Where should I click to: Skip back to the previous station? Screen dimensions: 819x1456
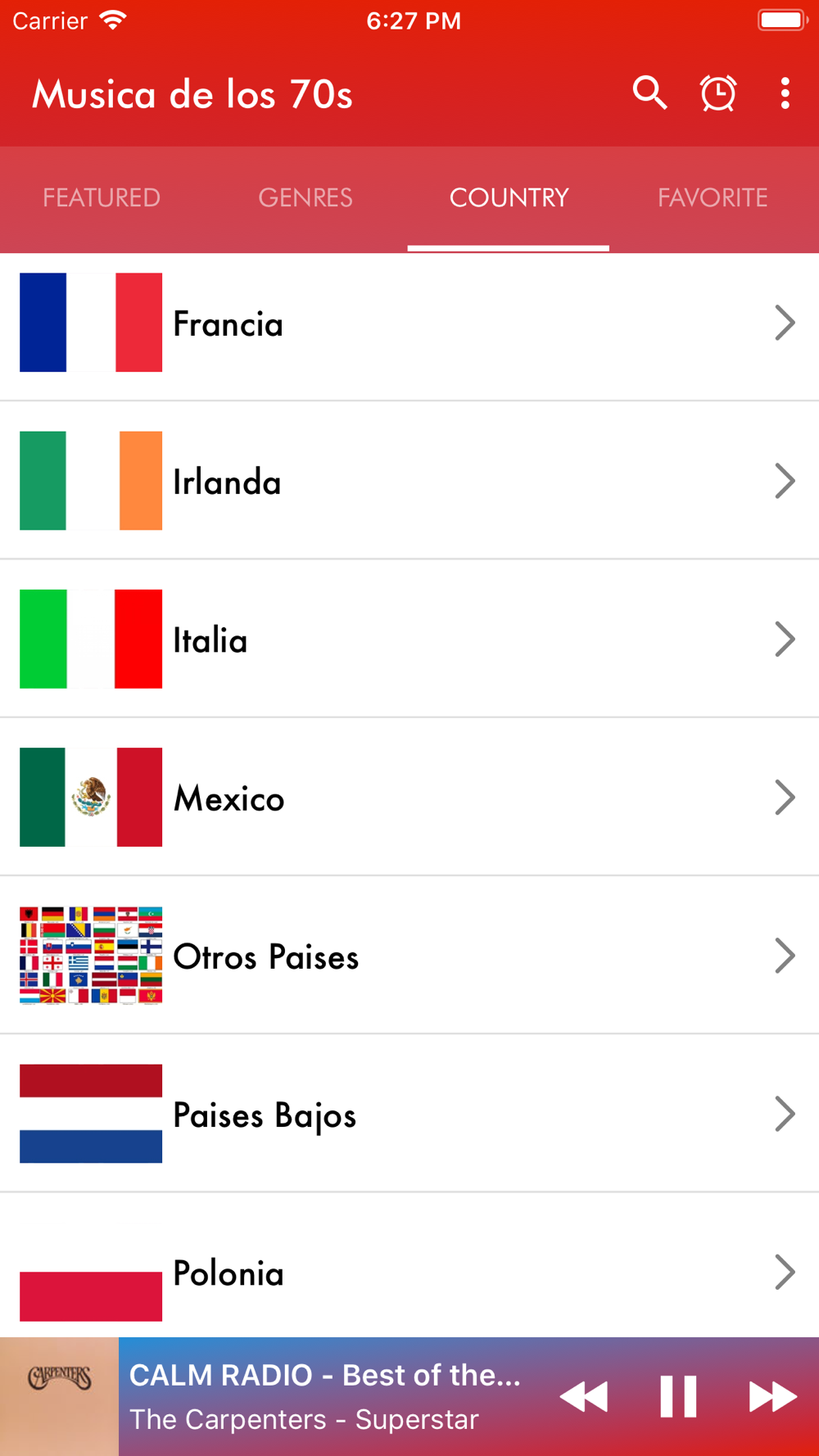pyautogui.click(x=584, y=1396)
